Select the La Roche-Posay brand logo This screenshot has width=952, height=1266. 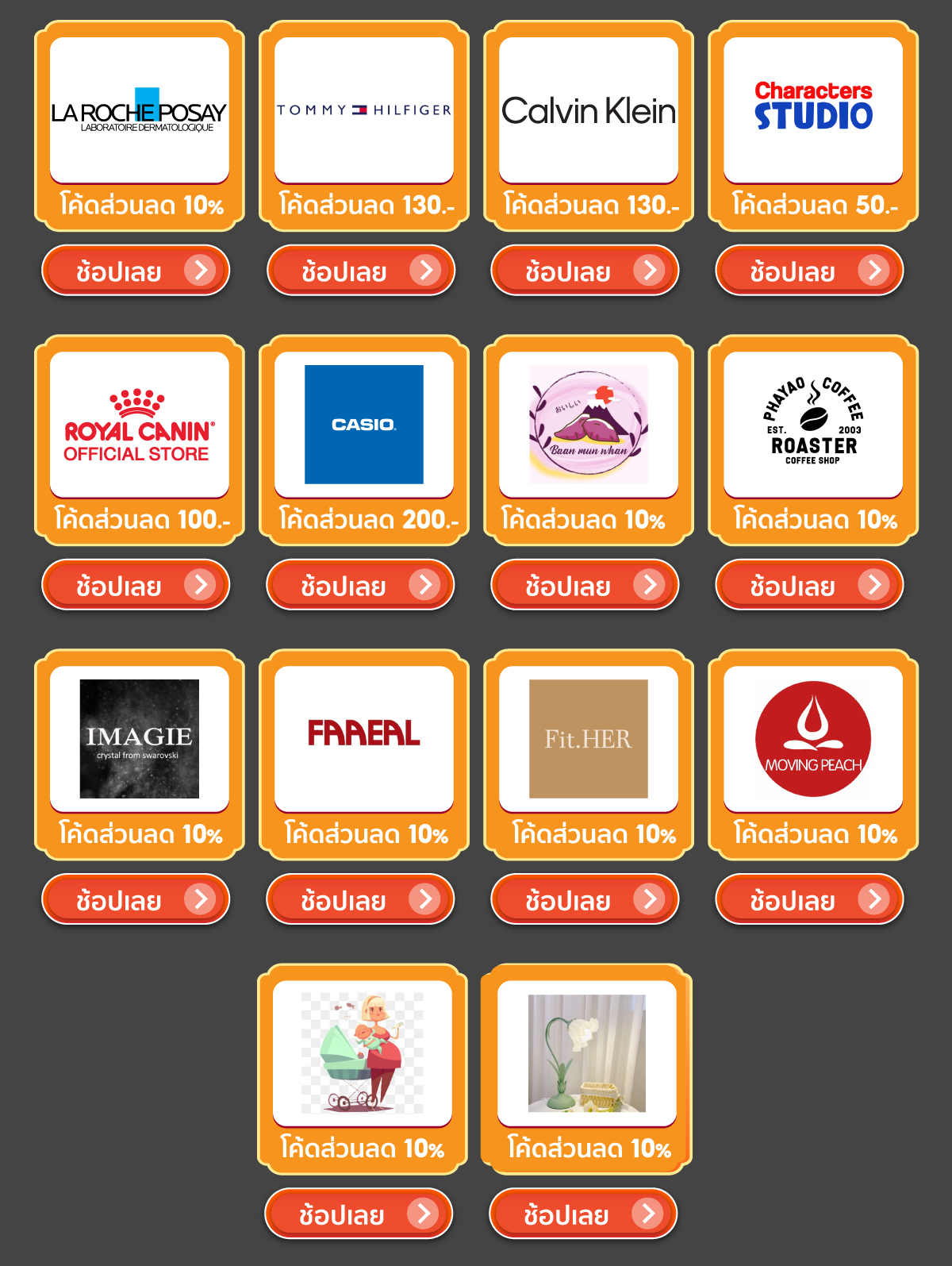point(139,110)
